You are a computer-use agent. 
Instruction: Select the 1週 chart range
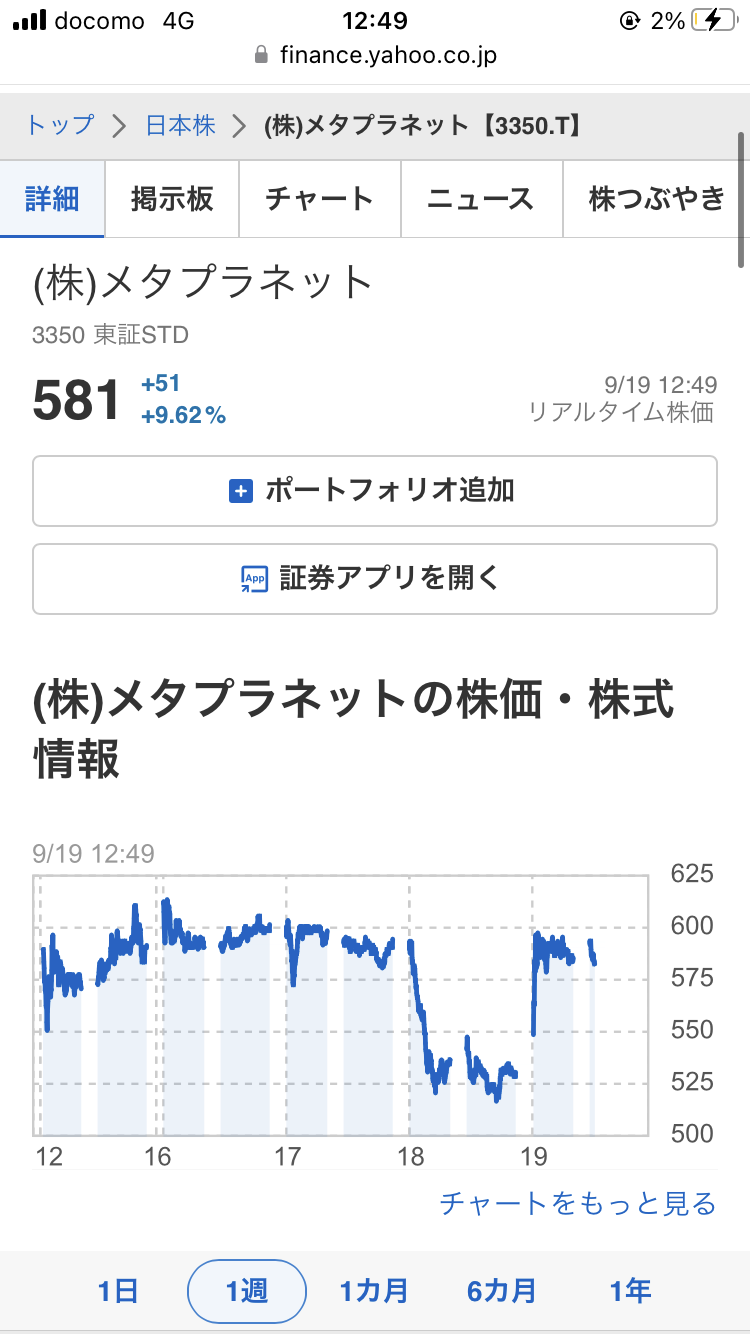tap(246, 1292)
